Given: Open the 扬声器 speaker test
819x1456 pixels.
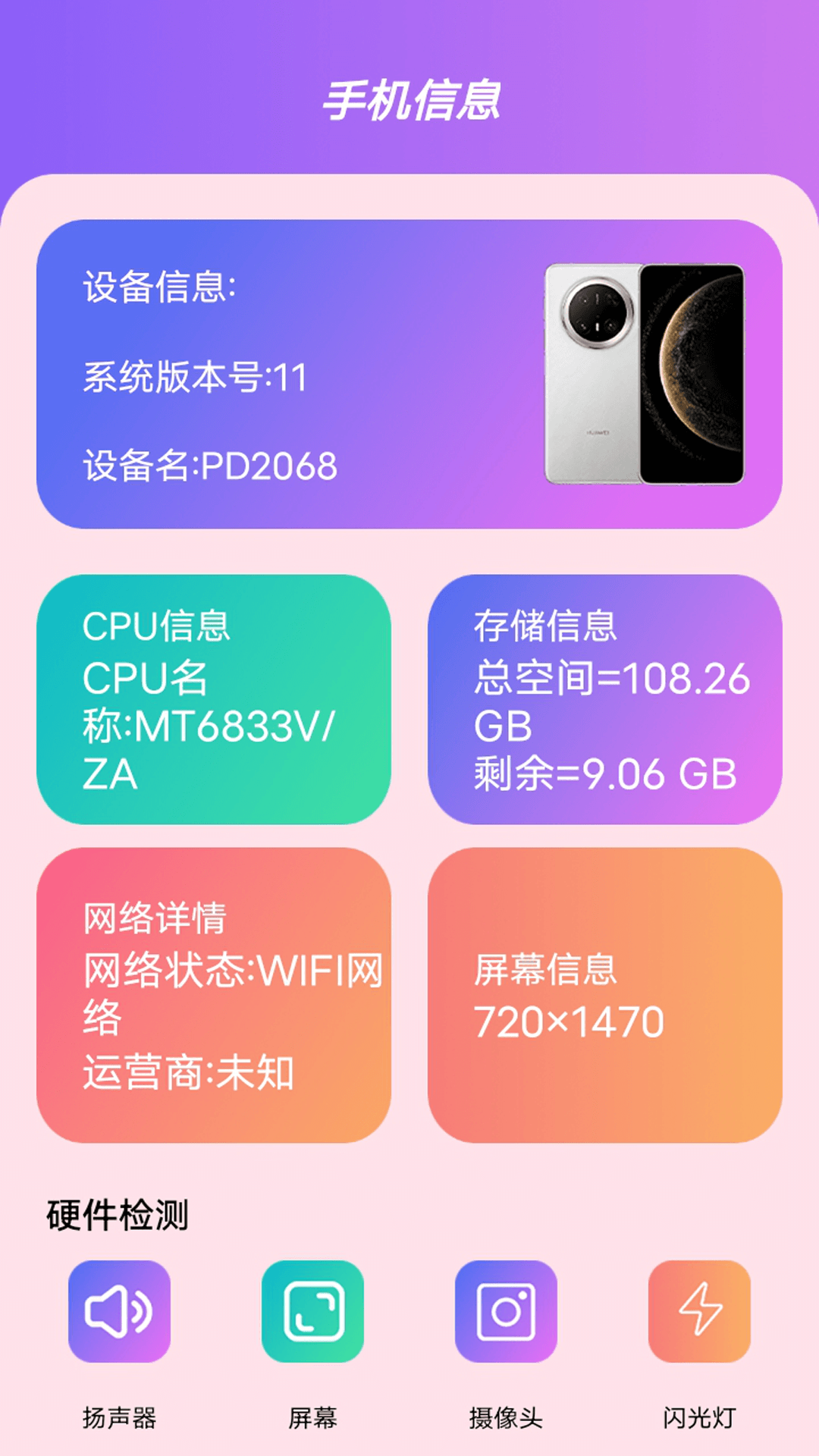Looking at the screenshot, I should click(x=119, y=1311).
